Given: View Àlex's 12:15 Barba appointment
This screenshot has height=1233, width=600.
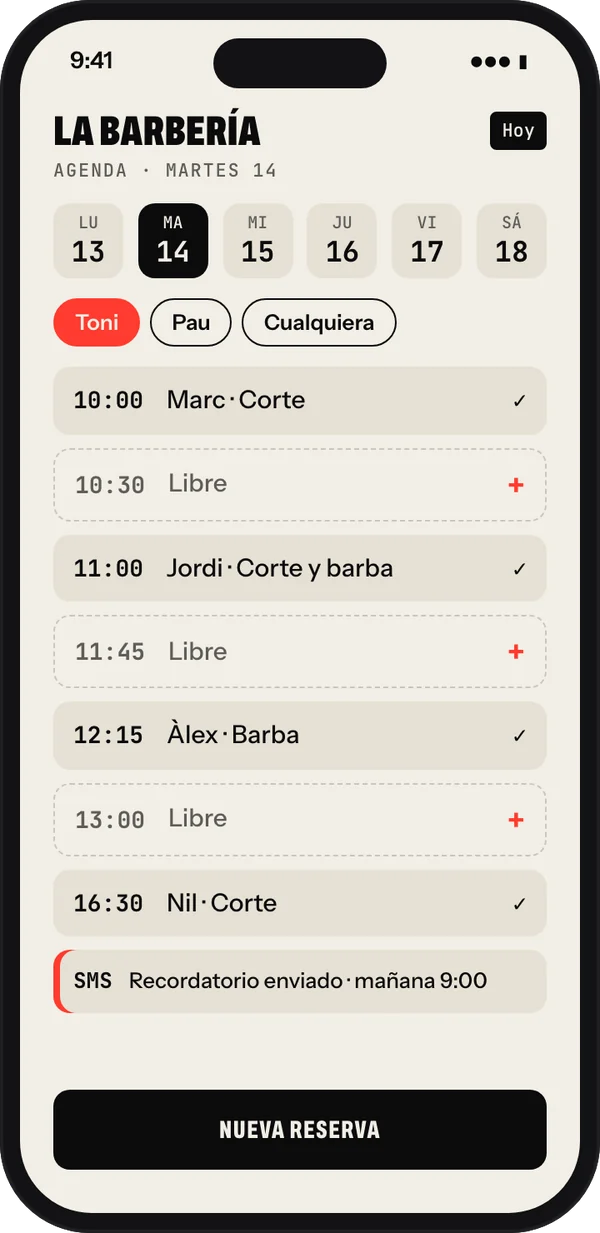Looking at the screenshot, I should pyautogui.click(x=300, y=735).
